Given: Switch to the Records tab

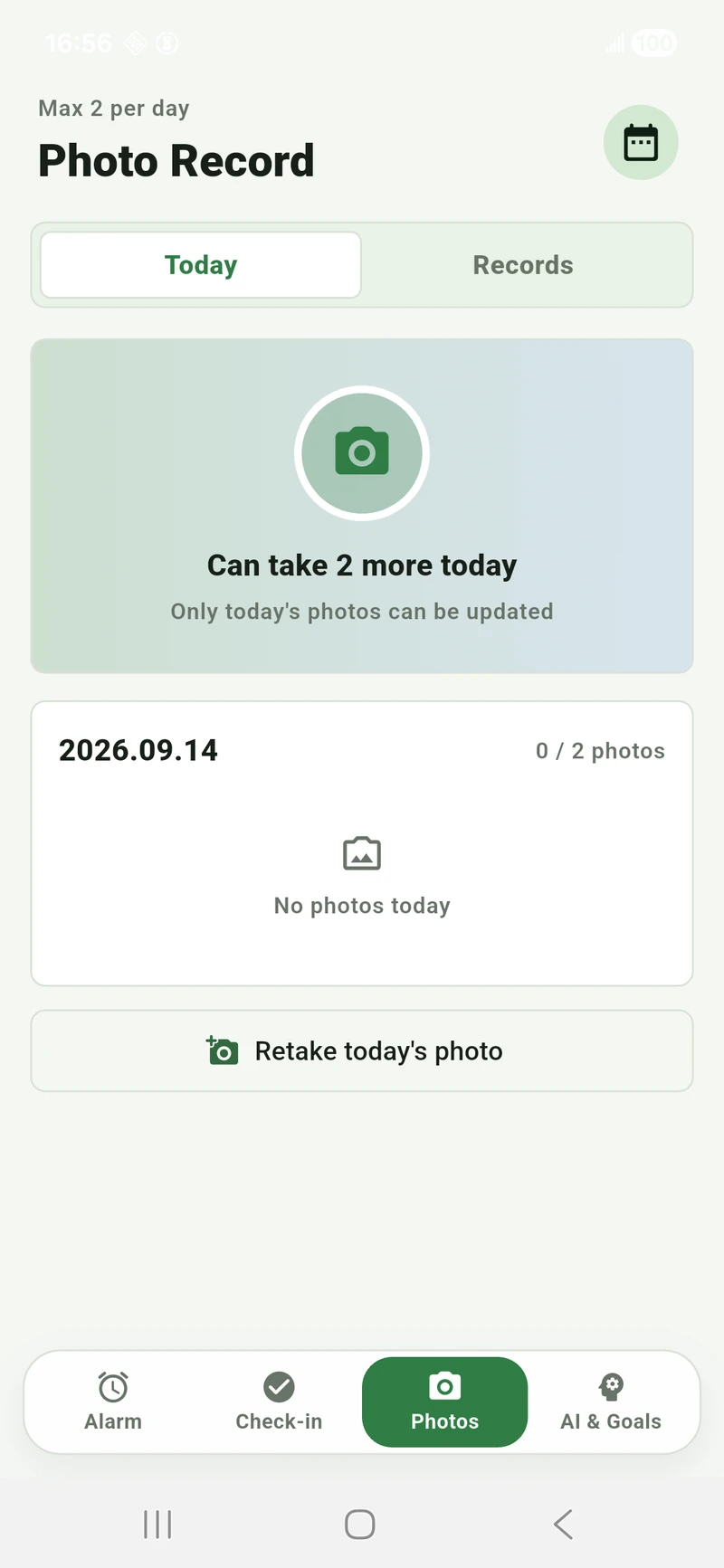Looking at the screenshot, I should [x=523, y=265].
